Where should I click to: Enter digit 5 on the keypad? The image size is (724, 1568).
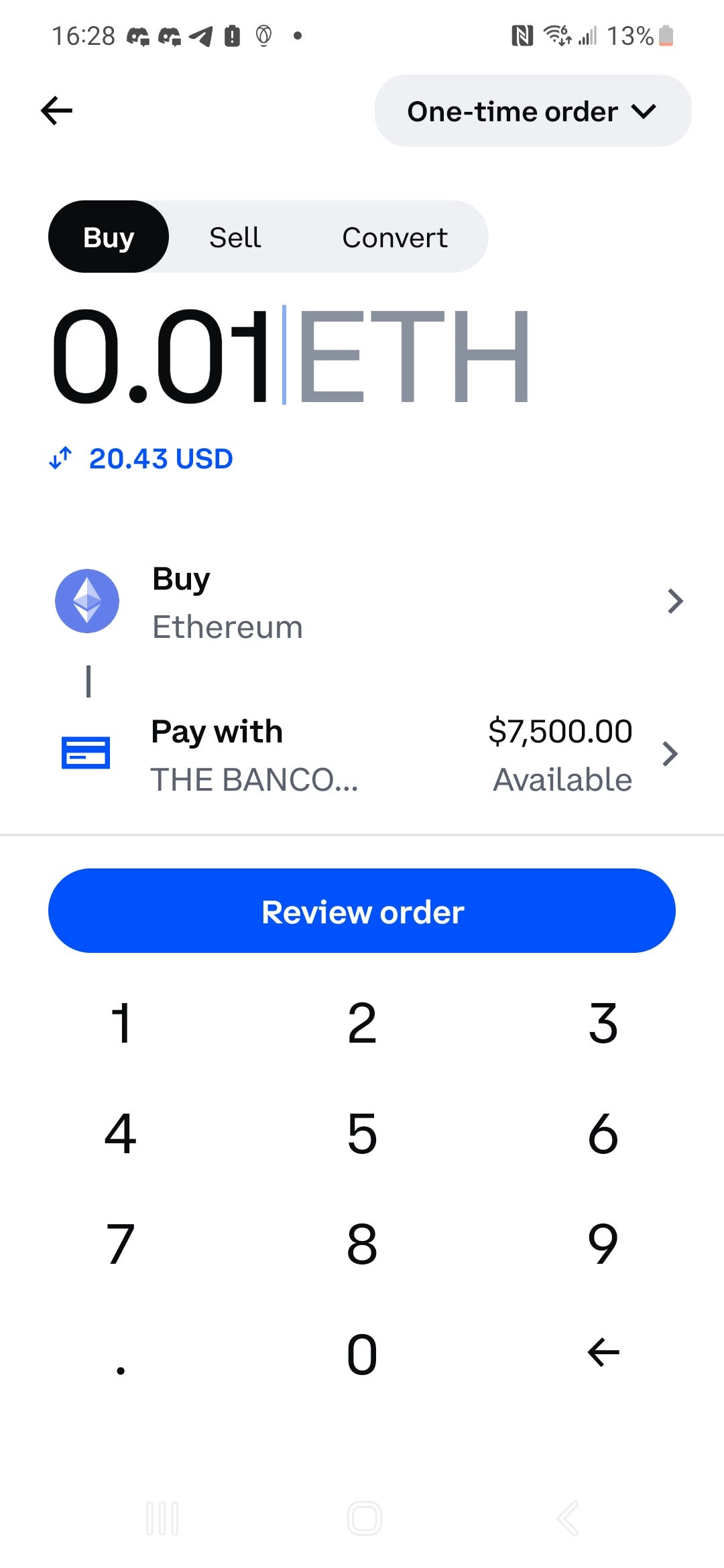(362, 1134)
